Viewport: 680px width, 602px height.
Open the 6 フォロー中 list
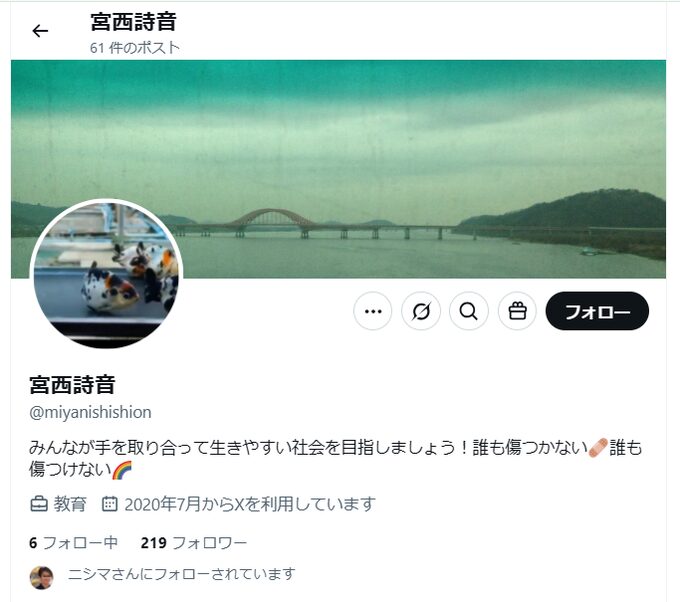coord(74,543)
